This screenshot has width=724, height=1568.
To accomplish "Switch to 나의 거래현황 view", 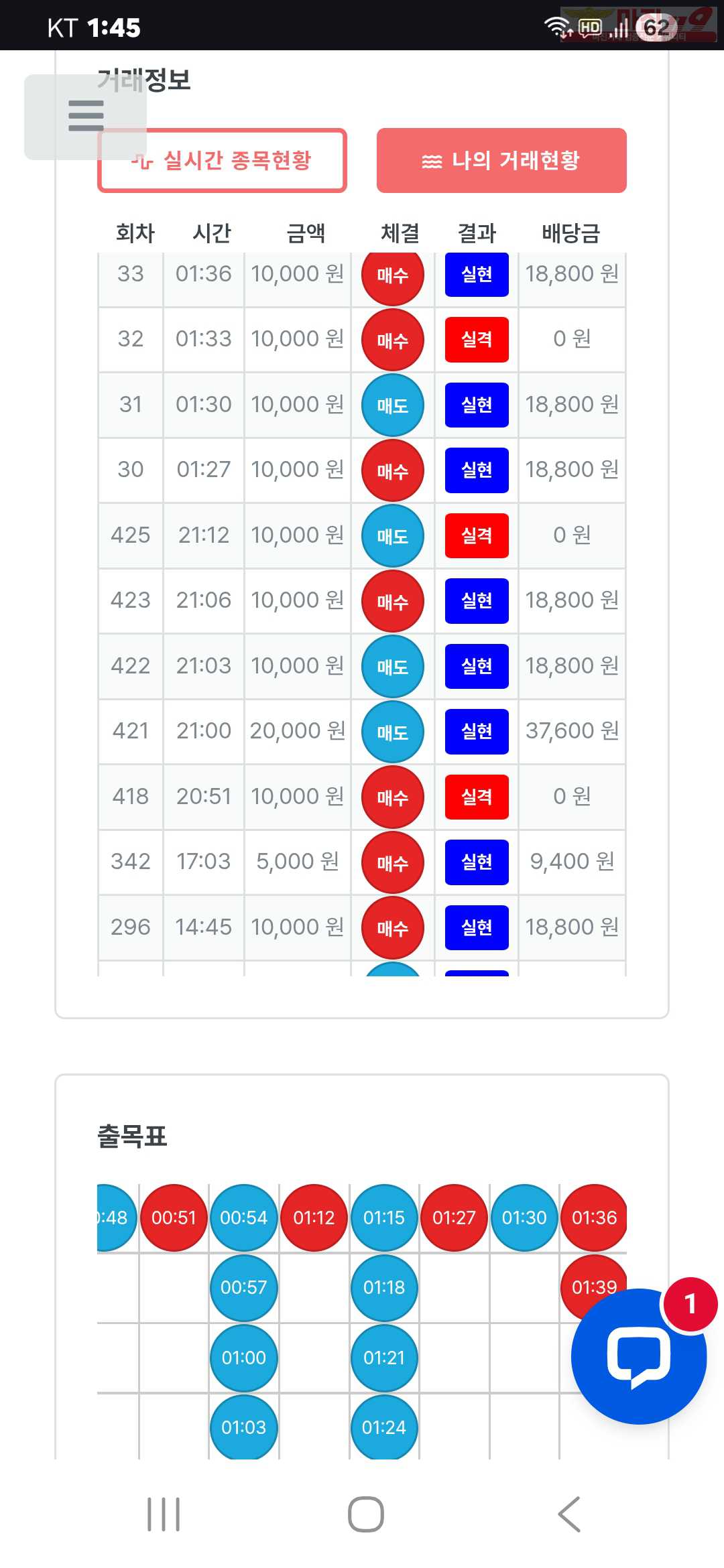I will [x=501, y=161].
